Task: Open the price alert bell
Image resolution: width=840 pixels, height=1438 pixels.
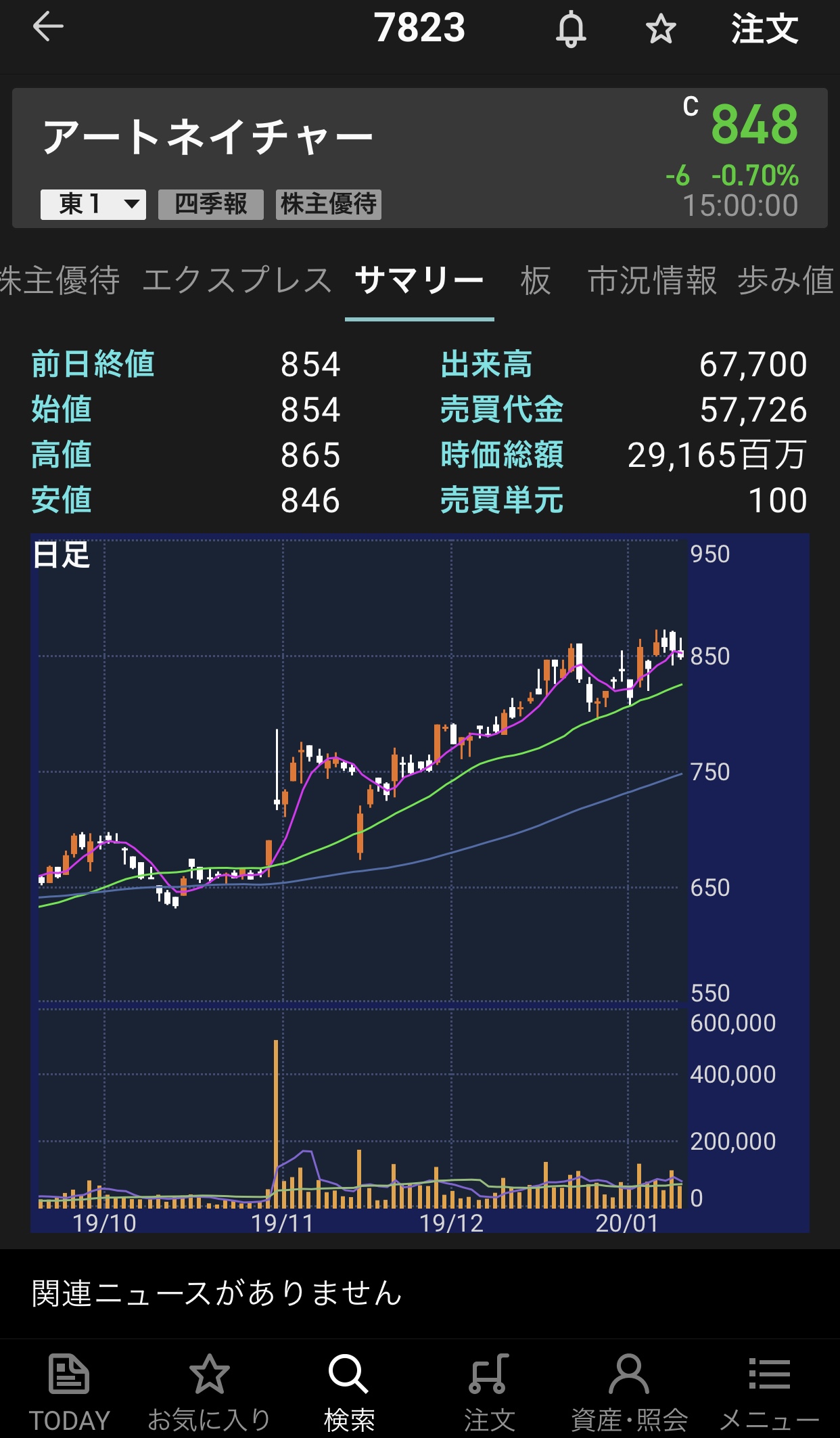Action: pyautogui.click(x=571, y=29)
